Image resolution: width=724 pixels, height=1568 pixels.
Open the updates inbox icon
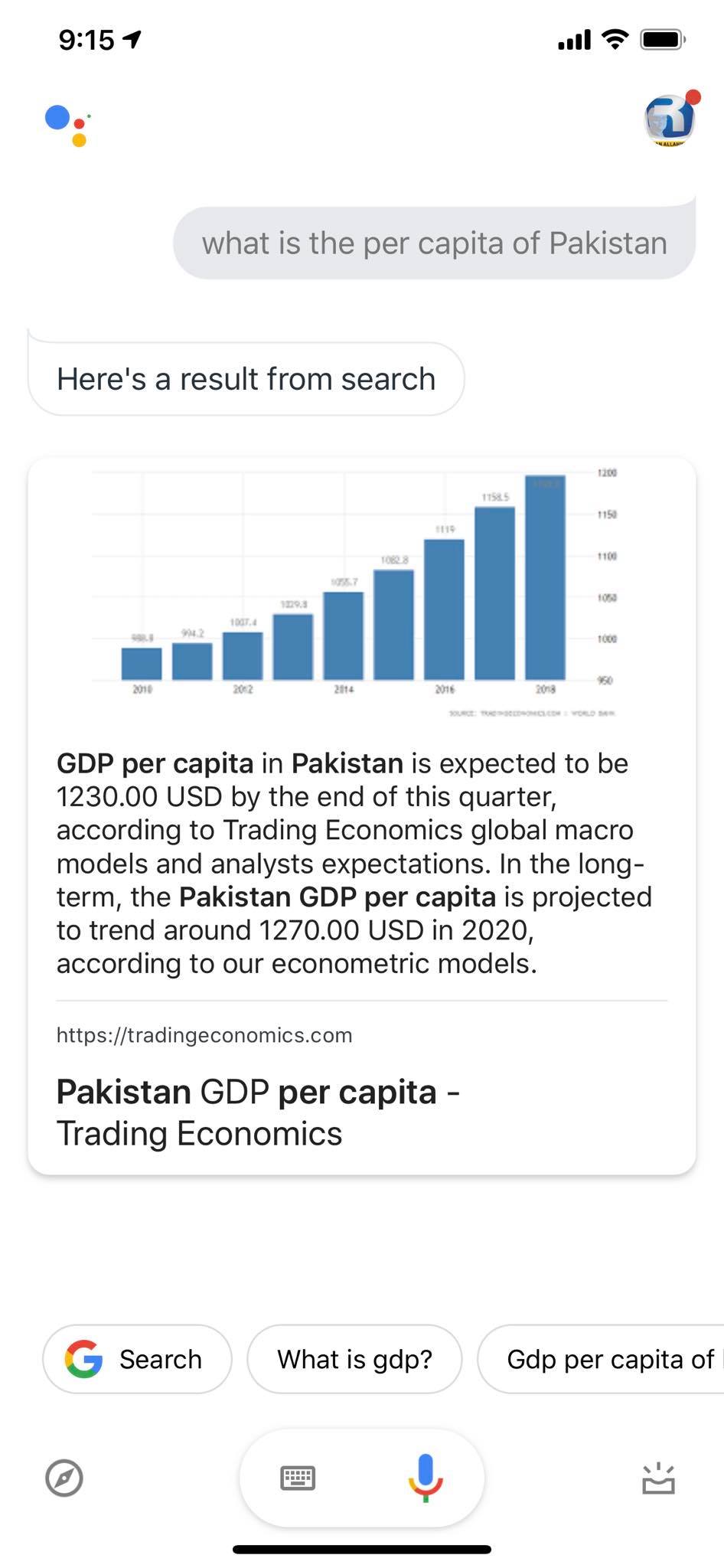coord(658,1478)
